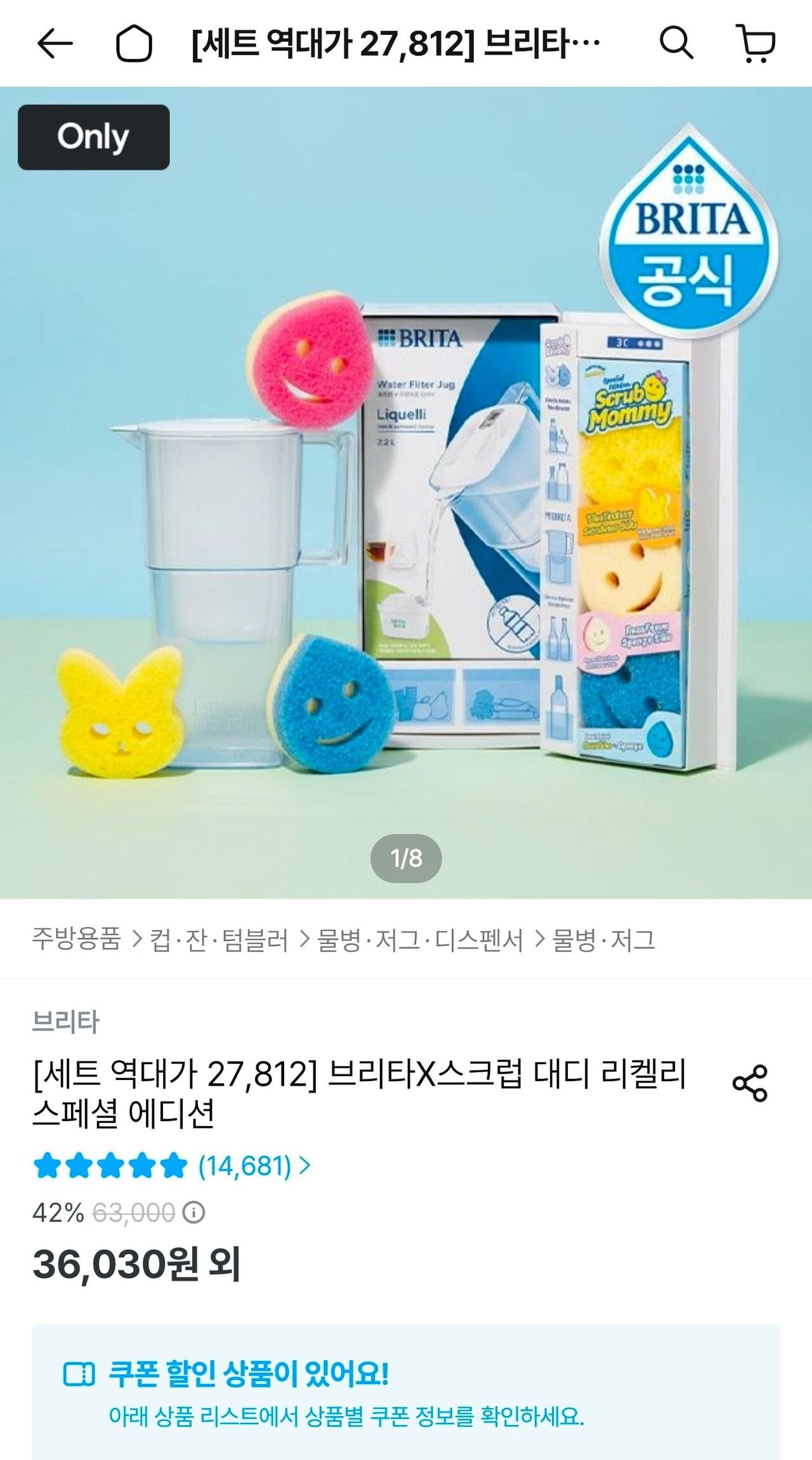Screen dimensions: 812x1460
Task: Open the 컵·잔·텀블러 category breadcrumb
Action: pos(219,939)
